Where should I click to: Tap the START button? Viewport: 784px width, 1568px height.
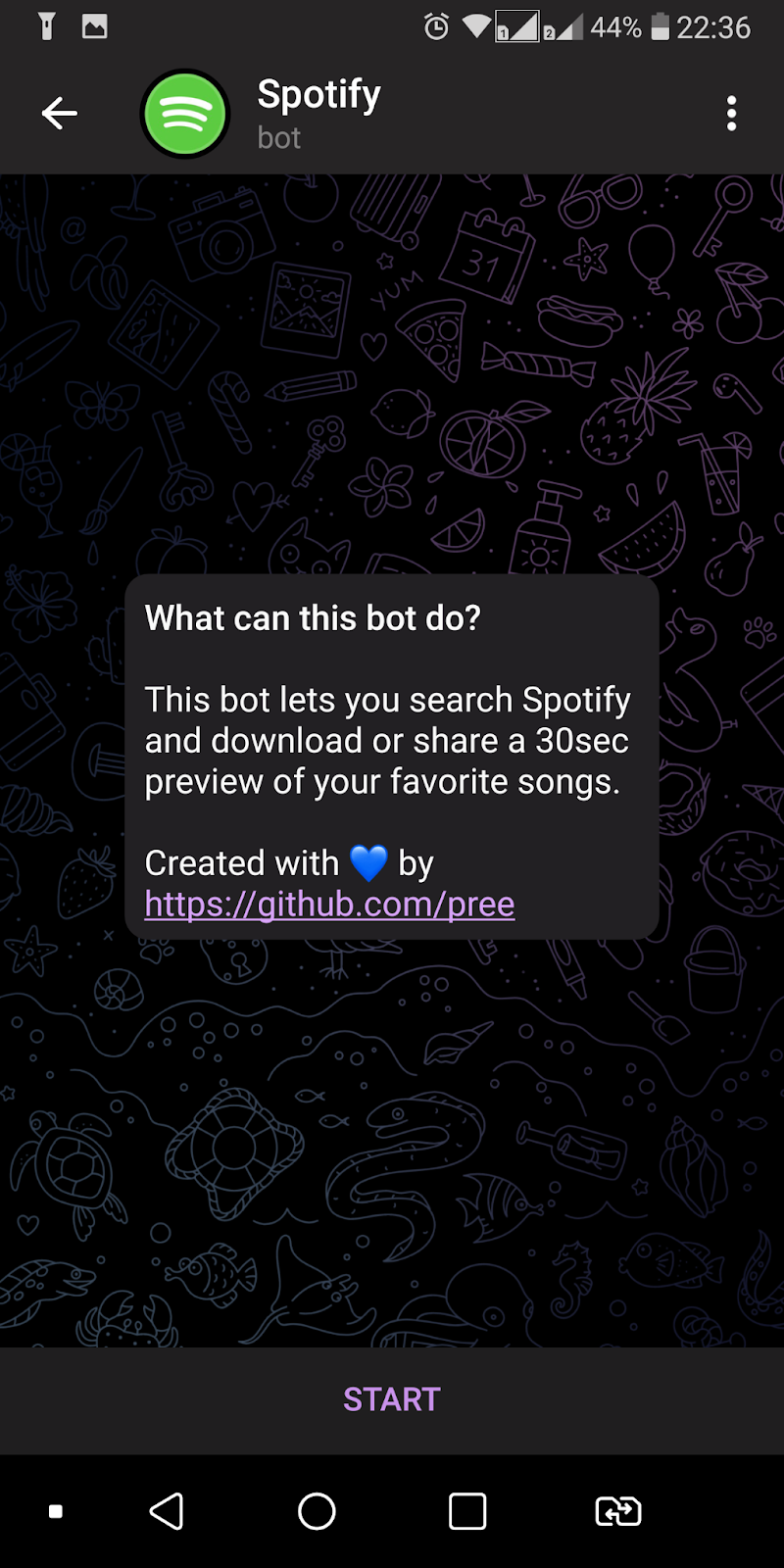[x=392, y=1399]
